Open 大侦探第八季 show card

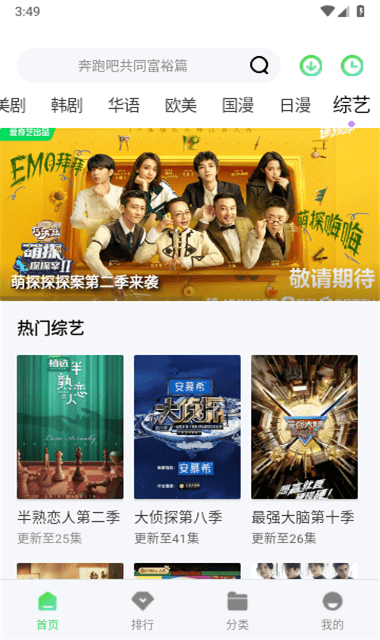click(187, 450)
